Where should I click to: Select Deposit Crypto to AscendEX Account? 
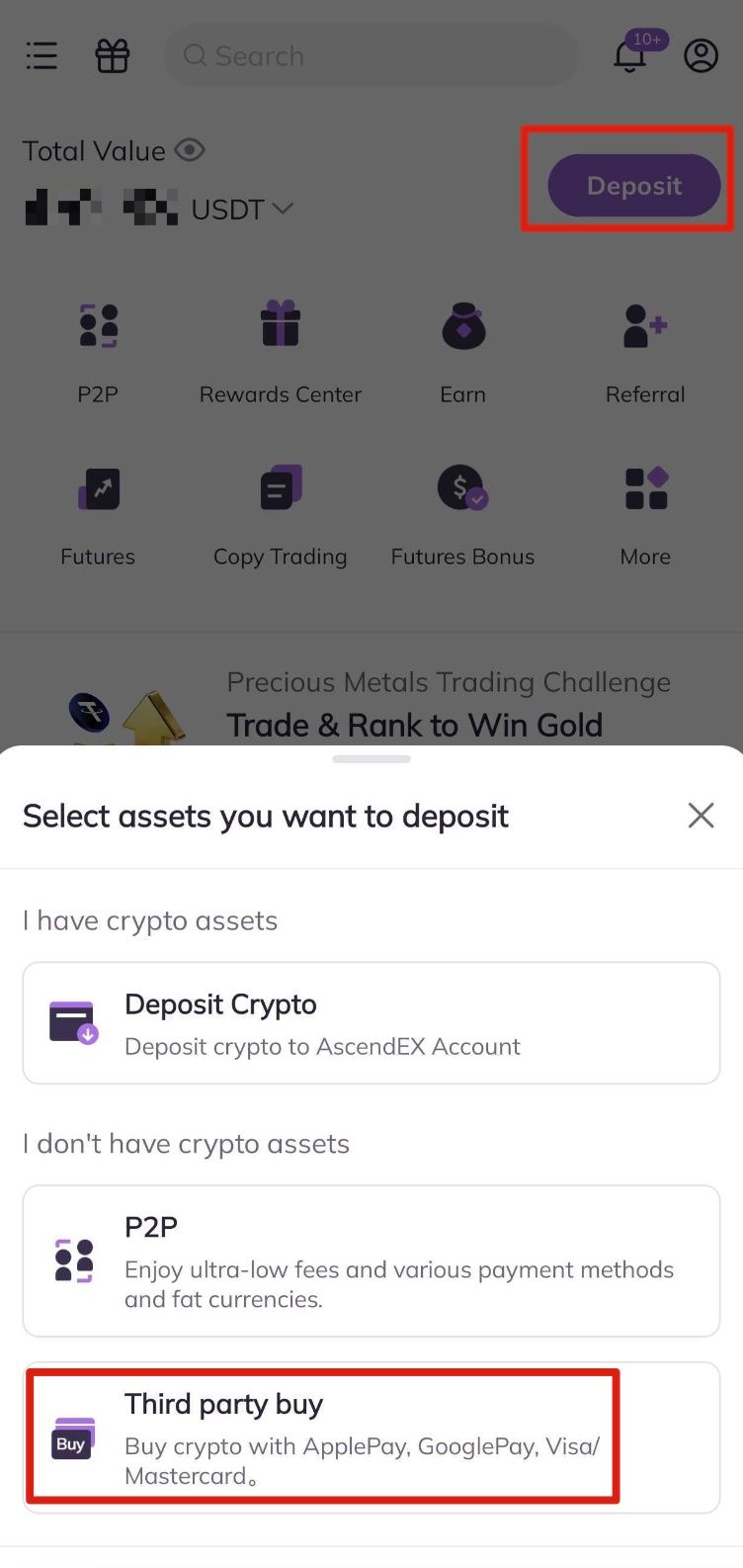(x=371, y=1023)
